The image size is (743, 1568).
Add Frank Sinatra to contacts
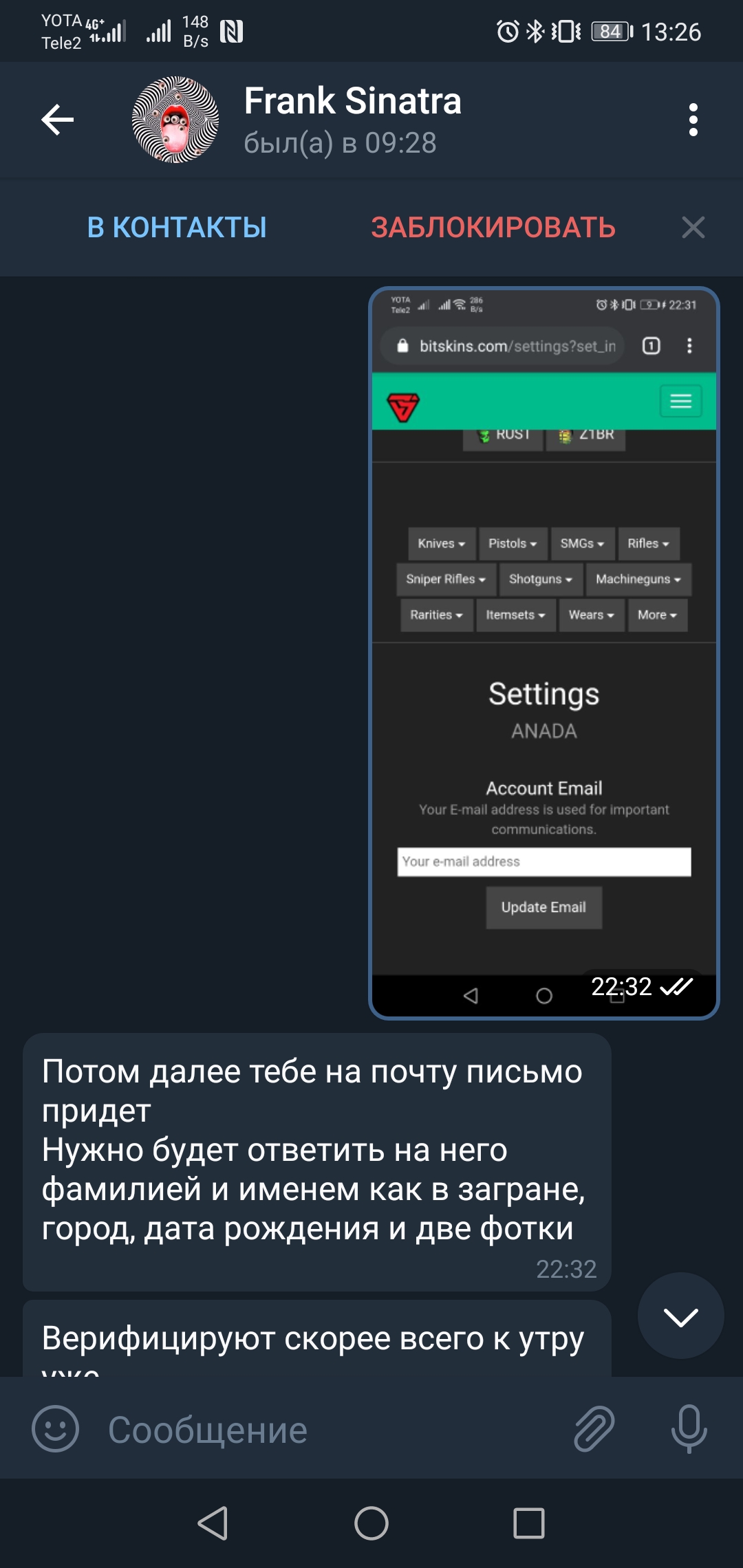coord(177,227)
